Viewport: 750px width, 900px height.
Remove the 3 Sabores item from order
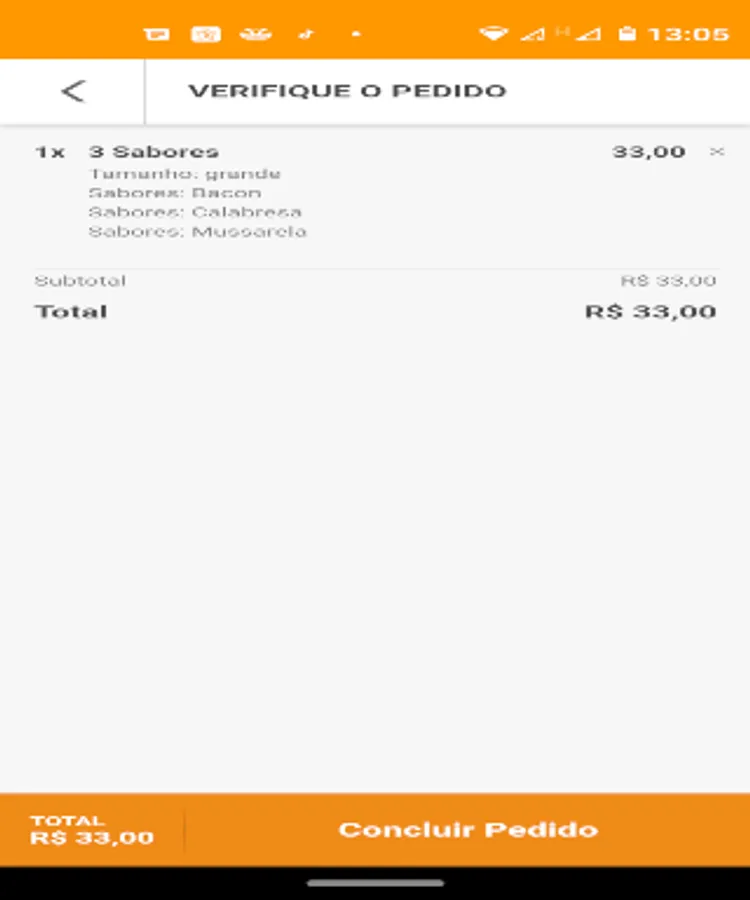coord(716,152)
